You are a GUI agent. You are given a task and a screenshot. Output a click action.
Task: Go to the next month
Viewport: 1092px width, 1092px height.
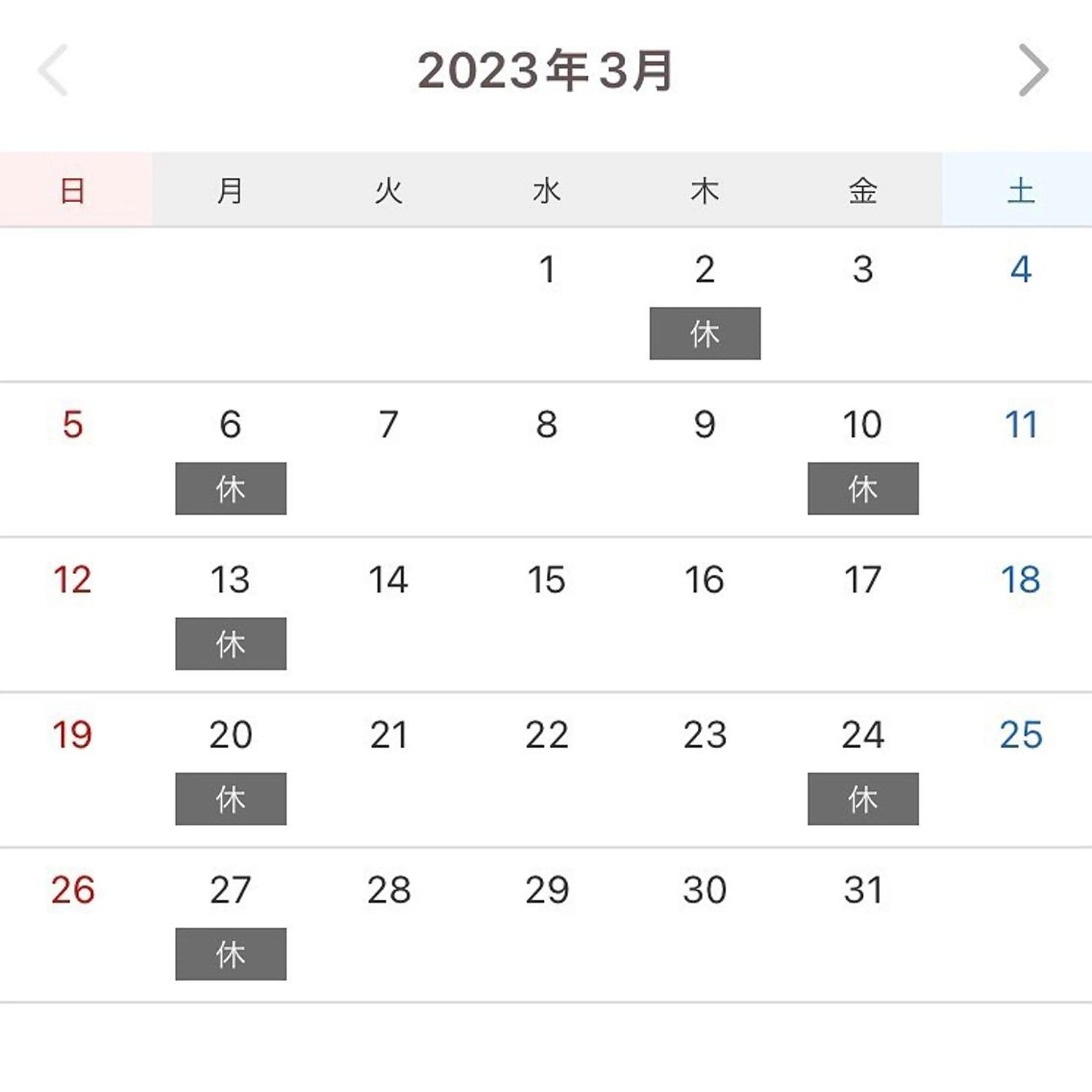[1033, 70]
